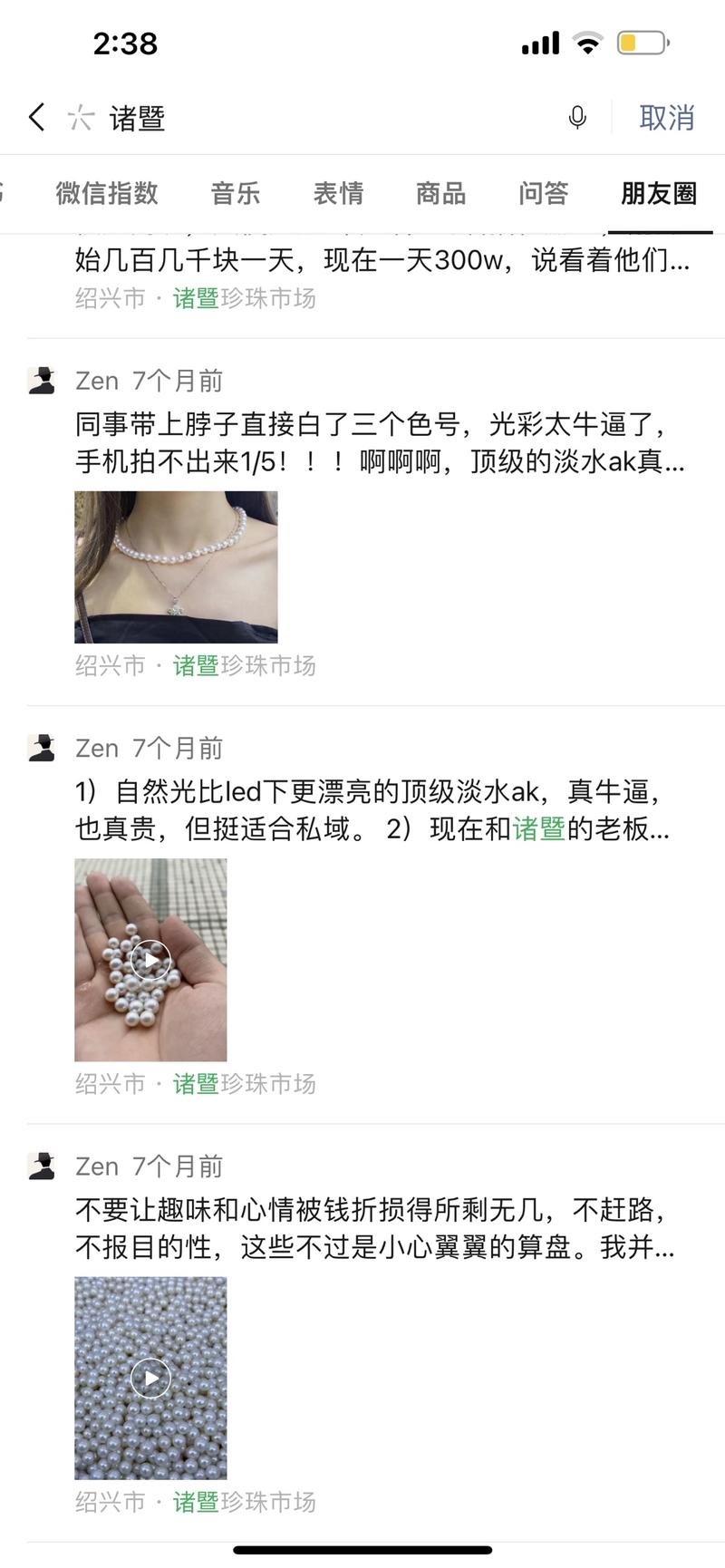The image size is (725, 1568).
Task: Tap the microphone icon for voice search
Action: point(577,118)
